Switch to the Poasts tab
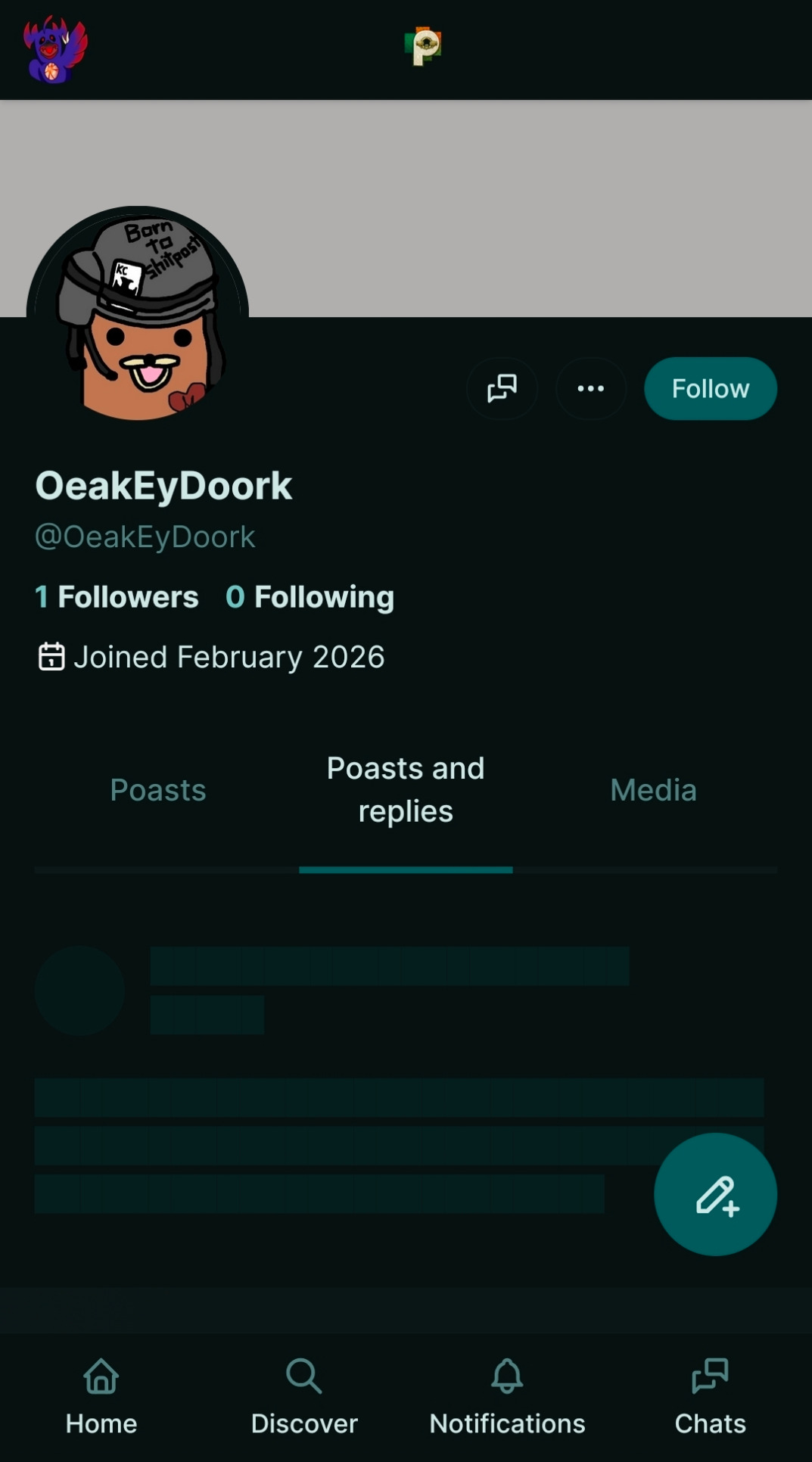Image resolution: width=812 pixels, height=1462 pixels. click(158, 790)
